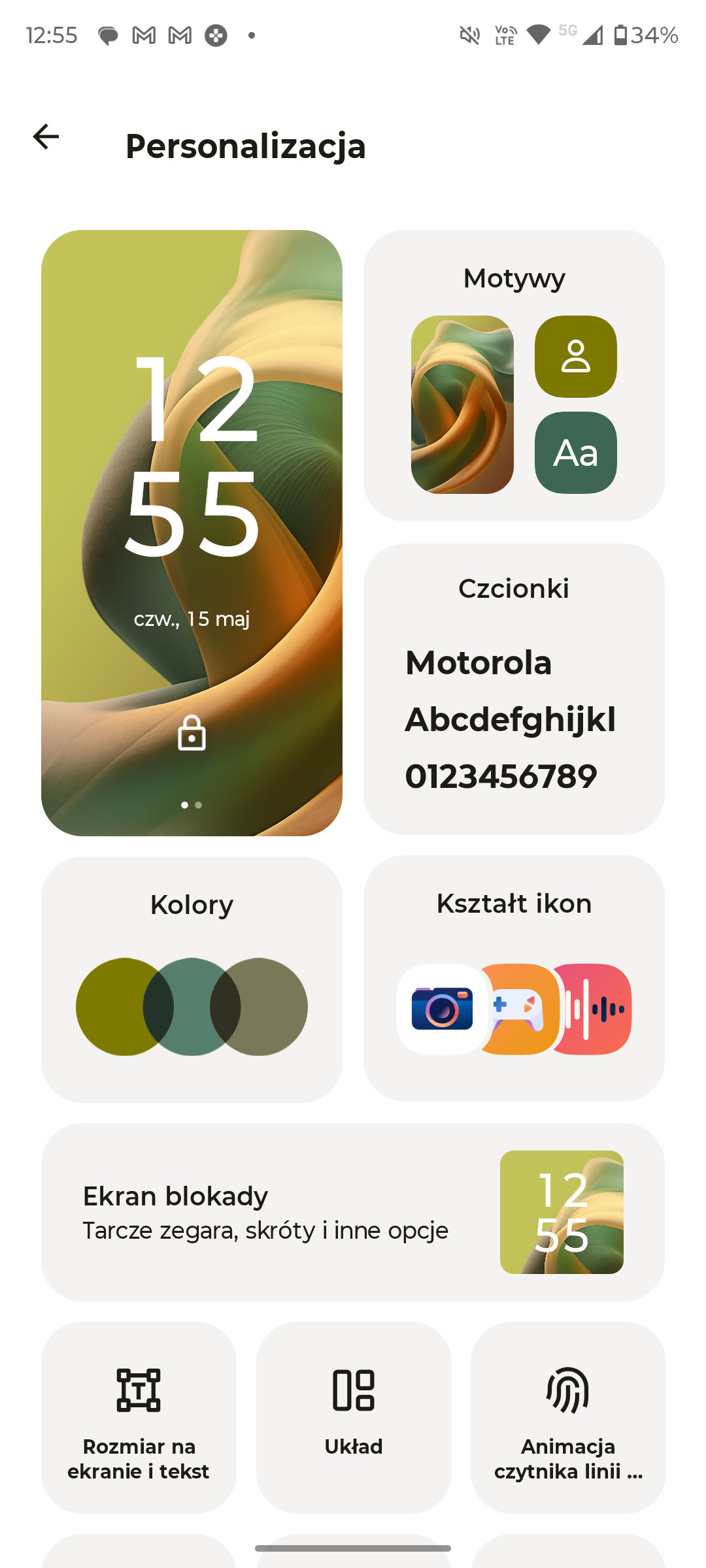Open Rozmiar na ekranie i tekst
The image size is (706, 1568).
pos(139,1418)
